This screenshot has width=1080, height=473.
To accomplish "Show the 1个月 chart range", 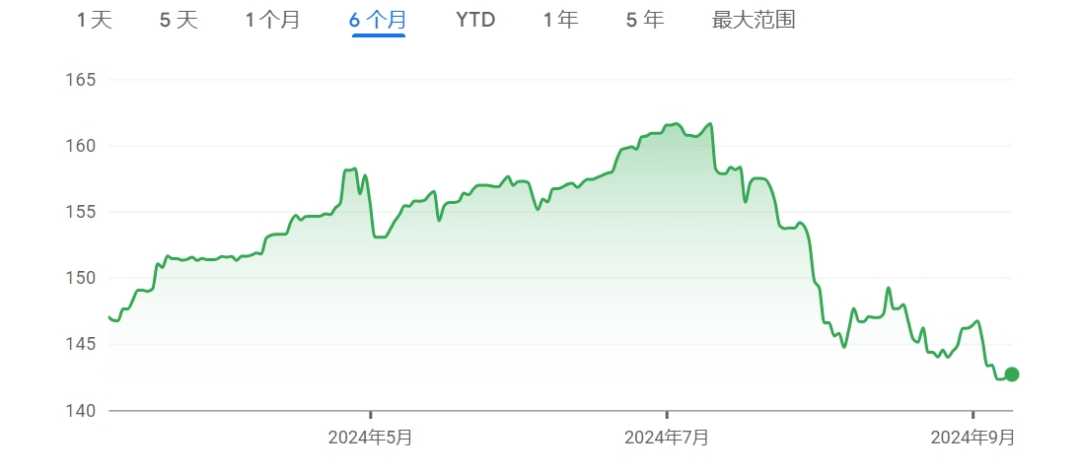I will pyautogui.click(x=273, y=20).
